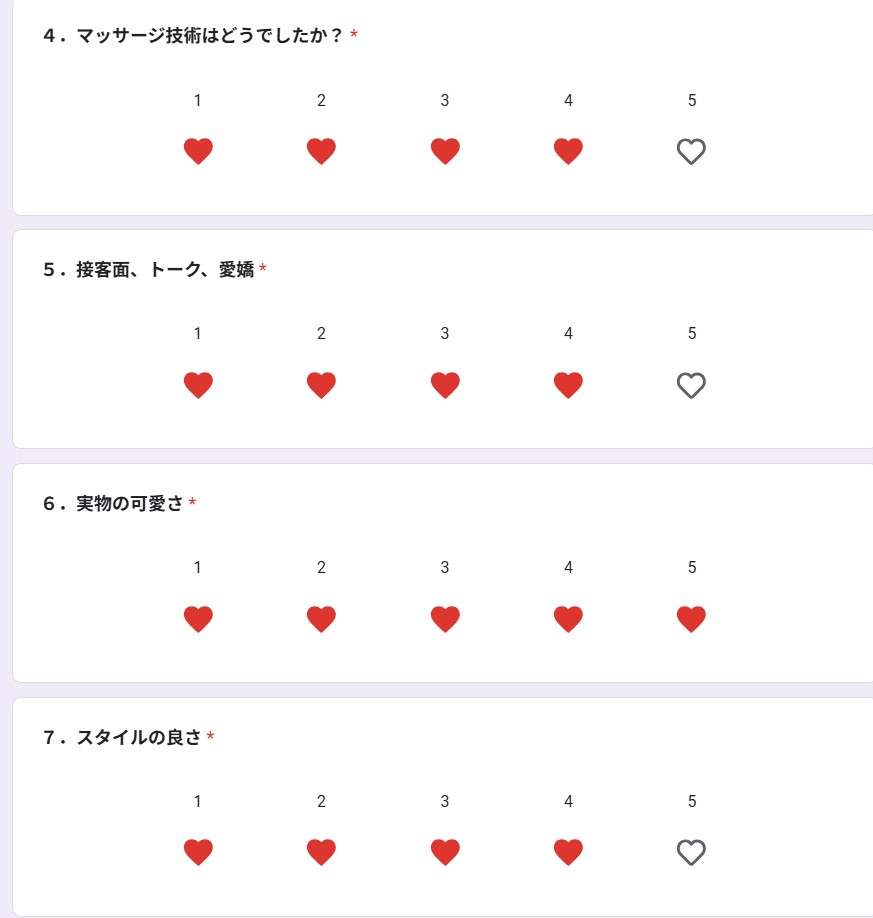Set 実物の可愛さ to 1 heart
Image resolution: width=873 pixels, height=918 pixels.
[198, 620]
